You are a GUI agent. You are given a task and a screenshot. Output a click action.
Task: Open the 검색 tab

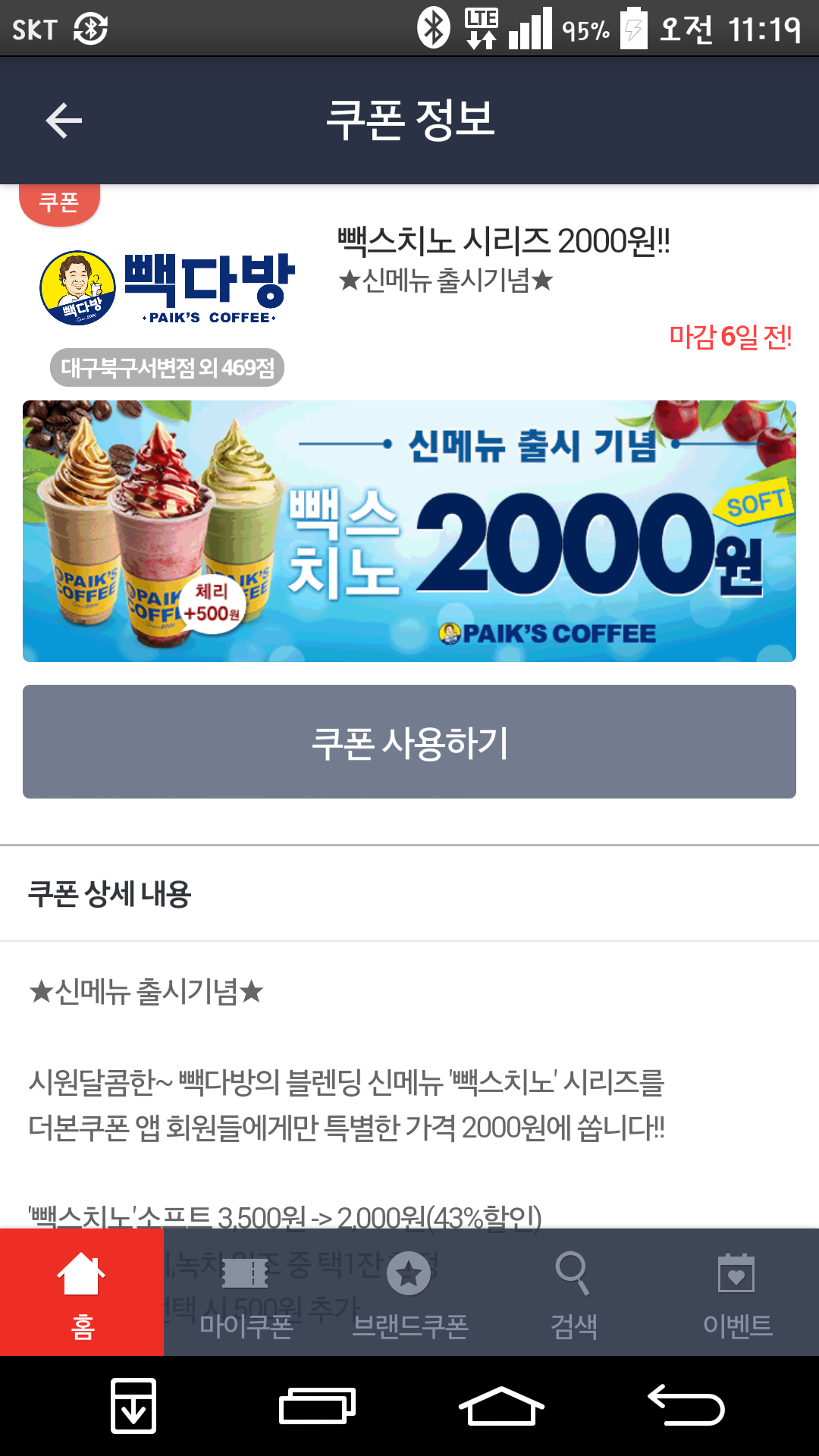(573, 1294)
